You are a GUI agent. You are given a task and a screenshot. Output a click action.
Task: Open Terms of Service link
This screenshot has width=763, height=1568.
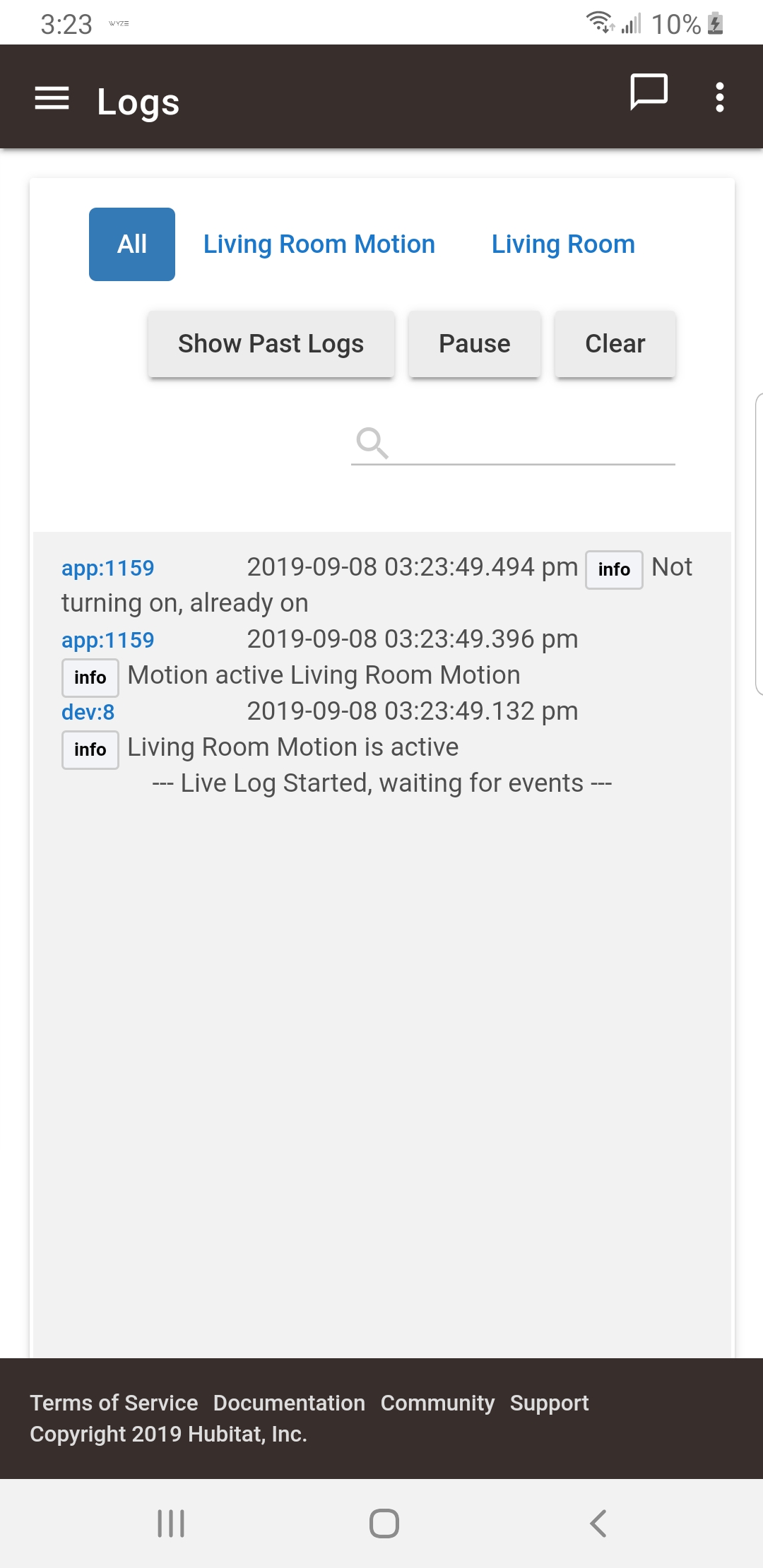[114, 1403]
